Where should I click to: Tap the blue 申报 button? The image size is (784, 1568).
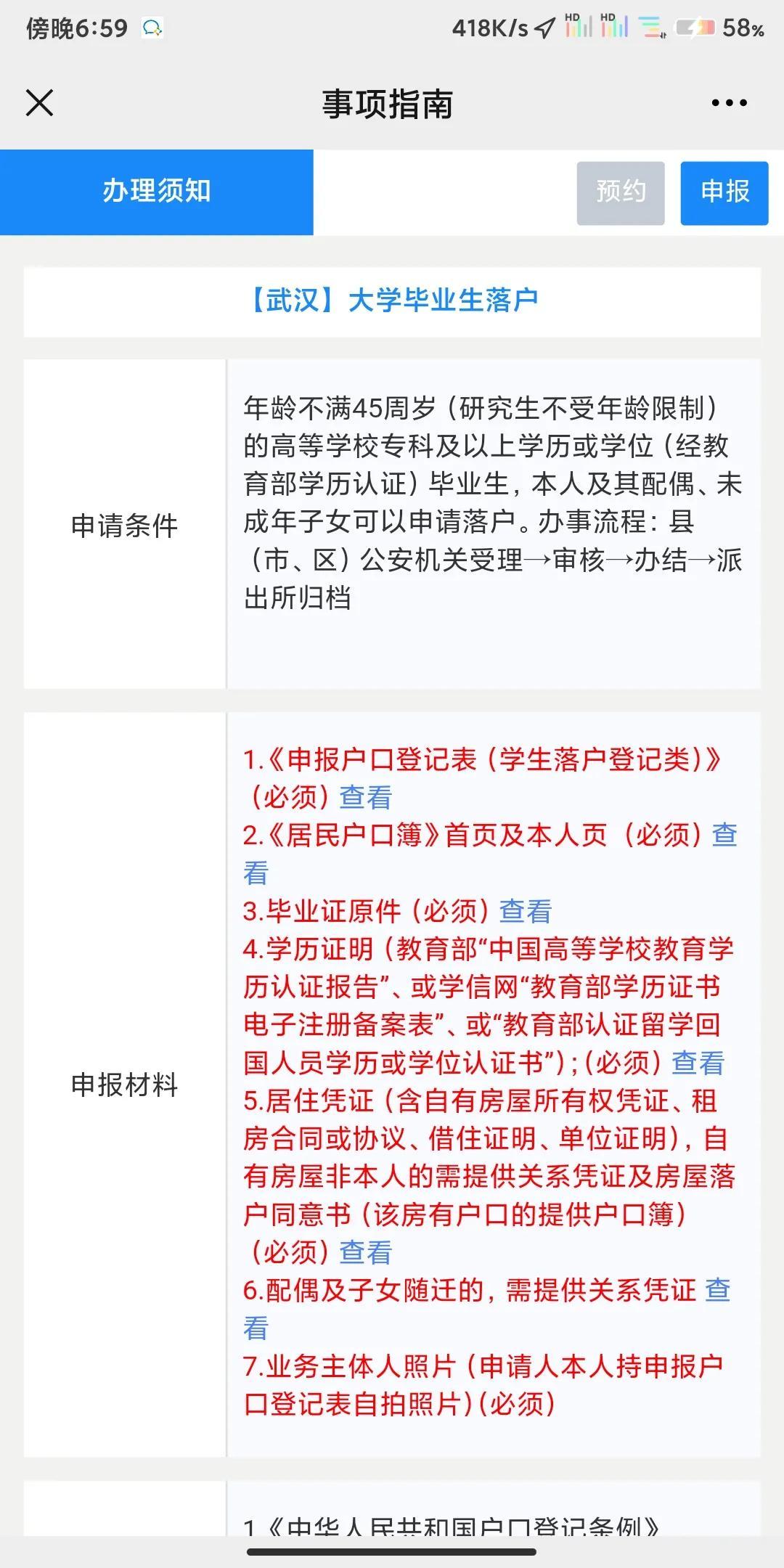[724, 192]
